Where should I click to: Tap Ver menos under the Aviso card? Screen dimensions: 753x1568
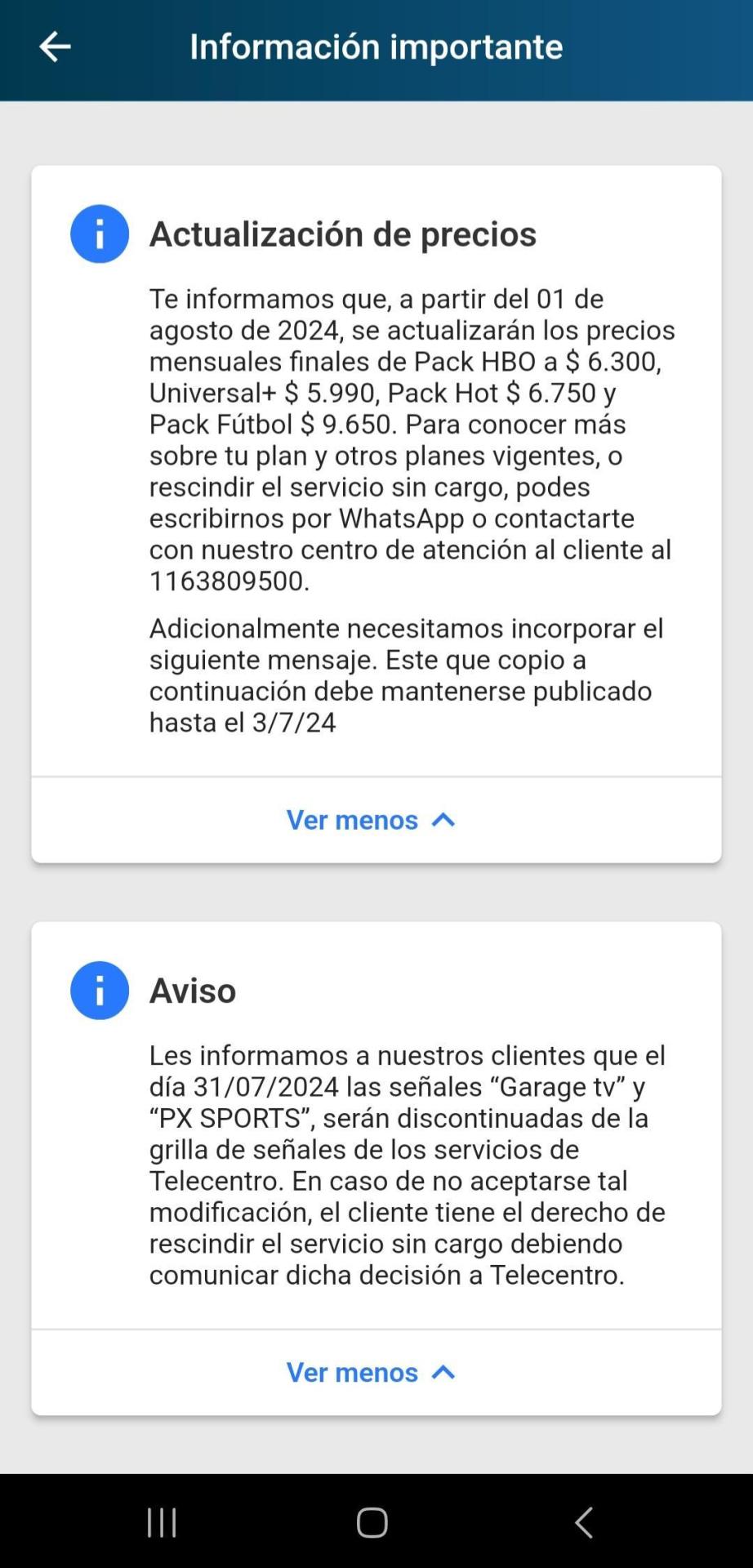[351, 1372]
